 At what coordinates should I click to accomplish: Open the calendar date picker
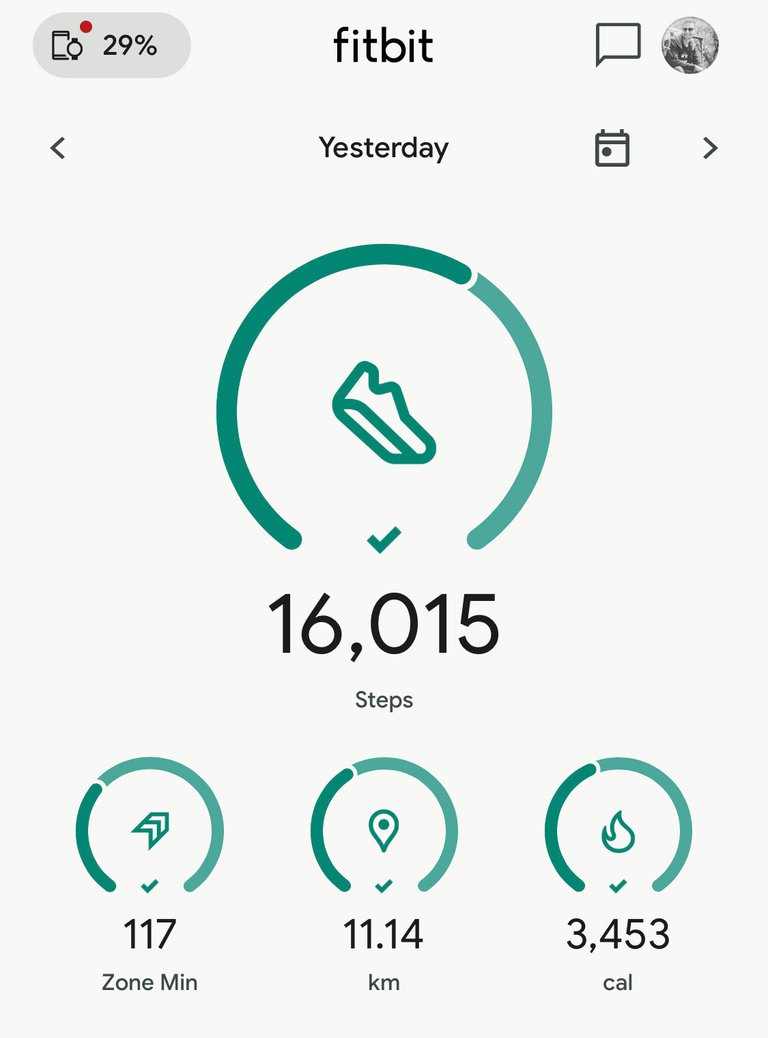(611, 148)
